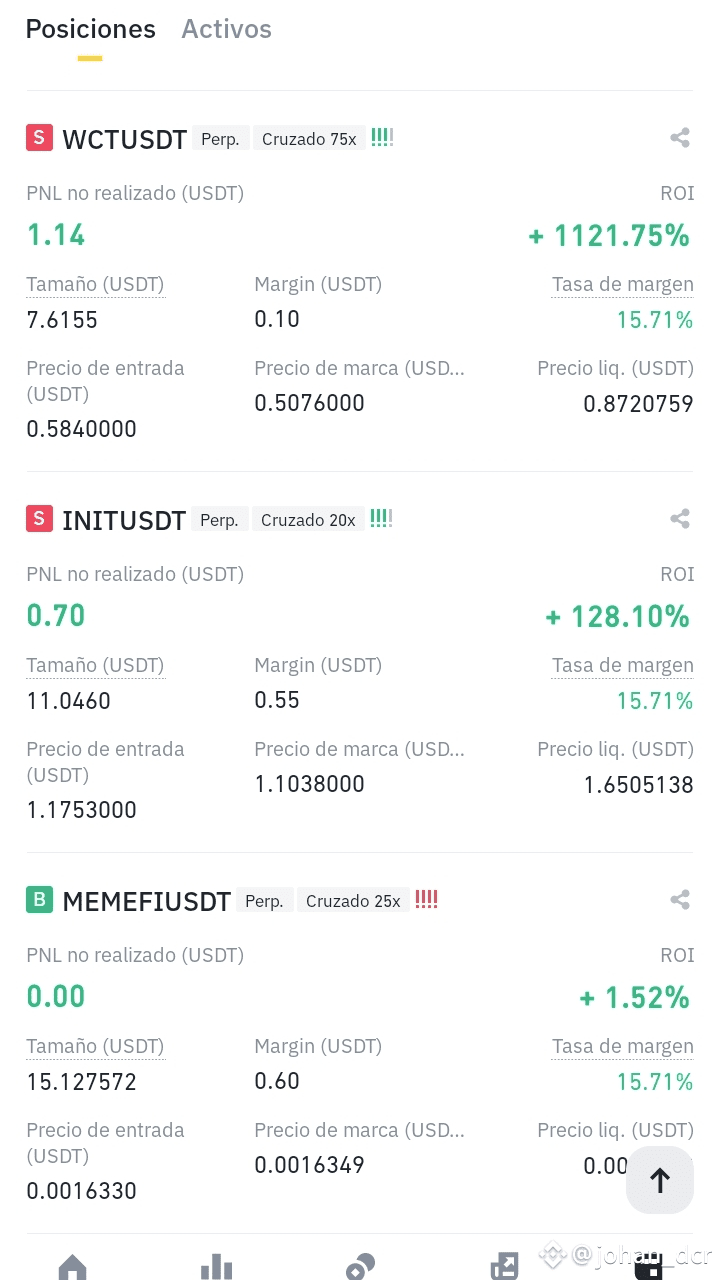Switch to the Activos tab
Viewport: 720px width, 1280px height.
tap(226, 29)
